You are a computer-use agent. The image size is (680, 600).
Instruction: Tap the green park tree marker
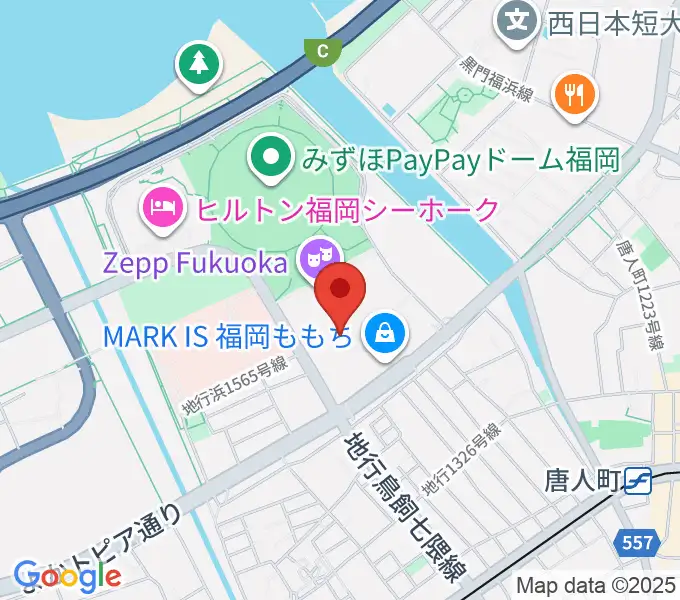pos(198,63)
